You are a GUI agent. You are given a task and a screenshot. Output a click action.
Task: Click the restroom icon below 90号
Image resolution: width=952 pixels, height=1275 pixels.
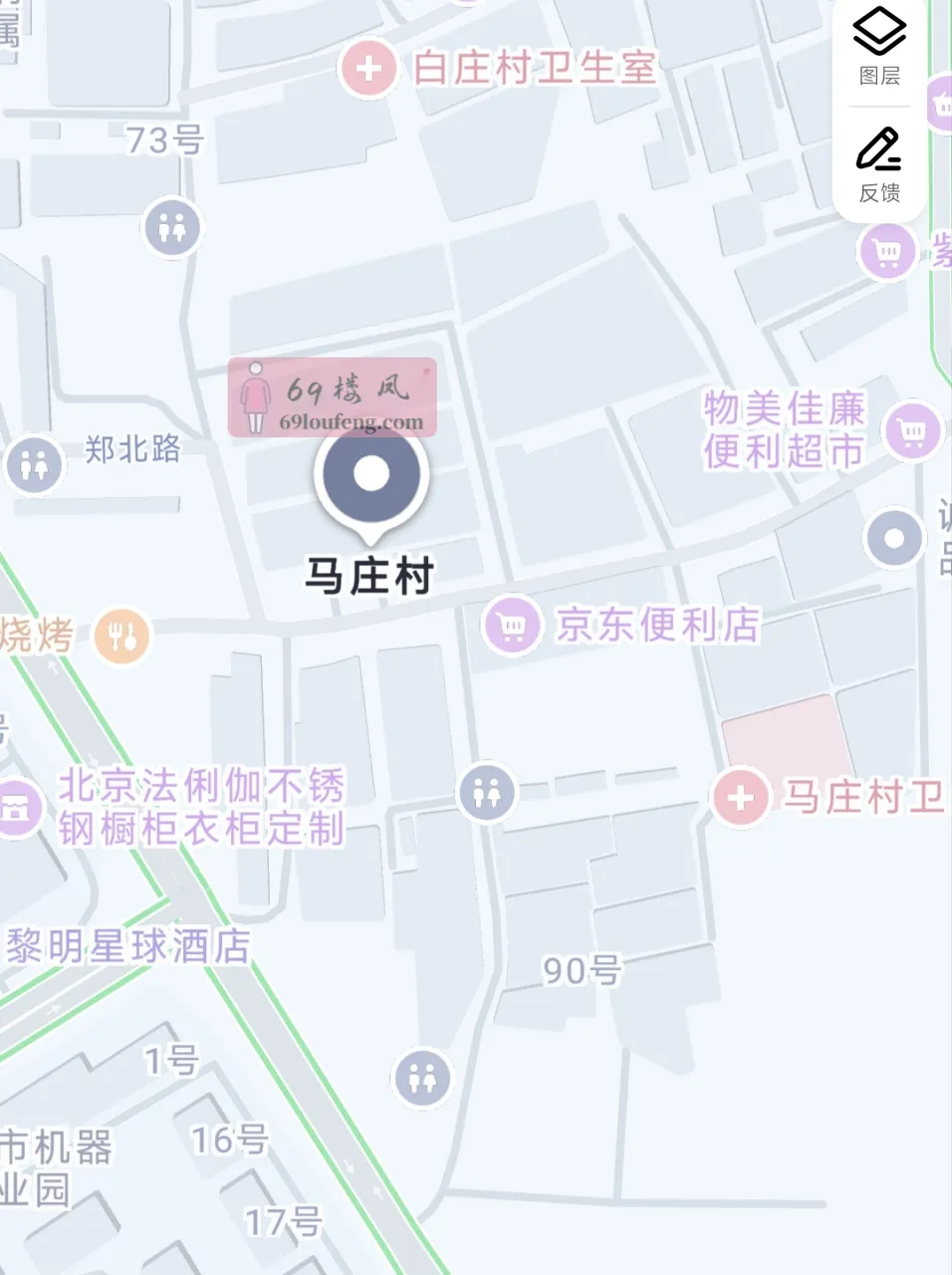[x=422, y=1077]
